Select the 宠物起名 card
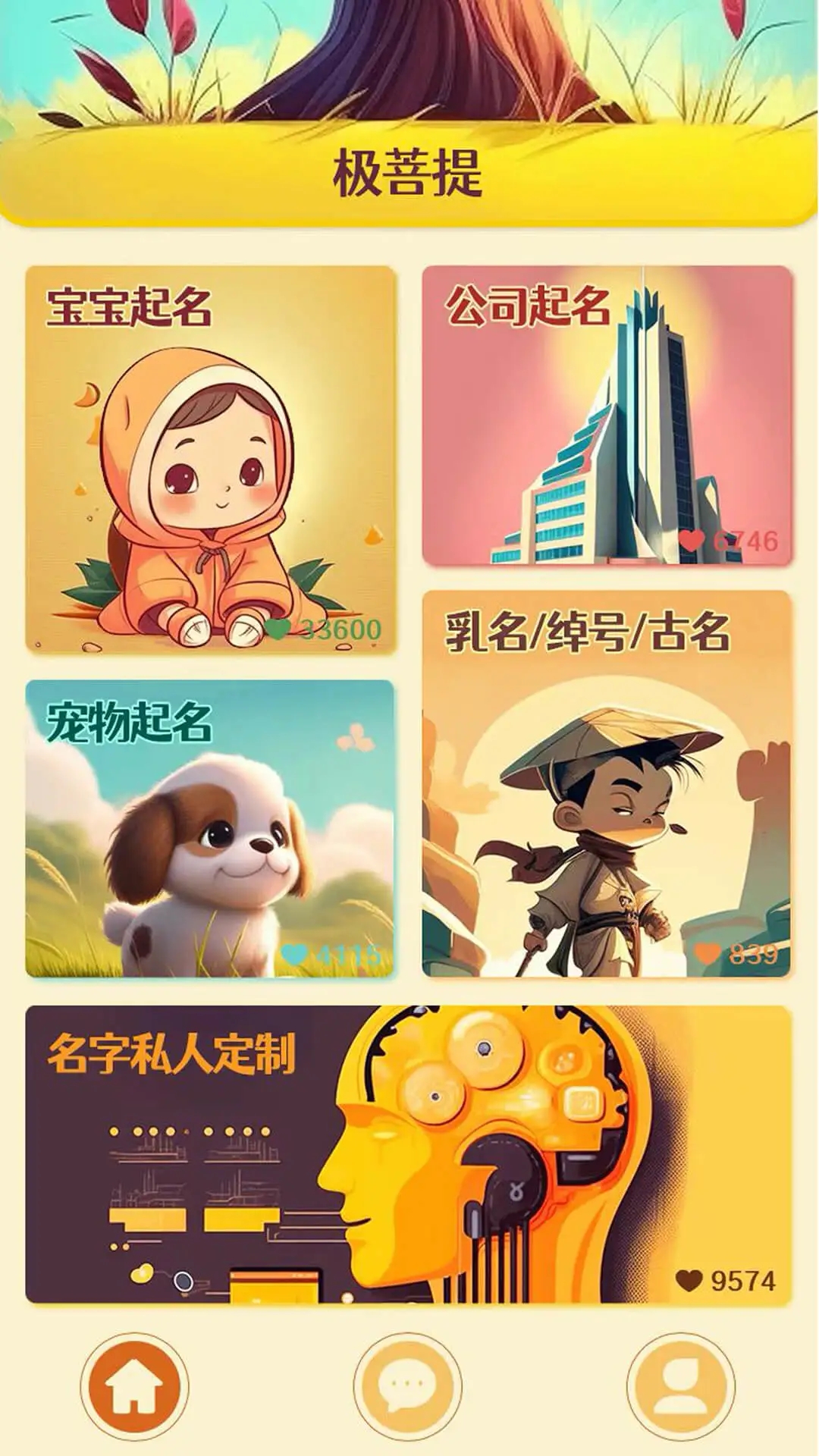Image resolution: width=819 pixels, height=1456 pixels. (212, 827)
